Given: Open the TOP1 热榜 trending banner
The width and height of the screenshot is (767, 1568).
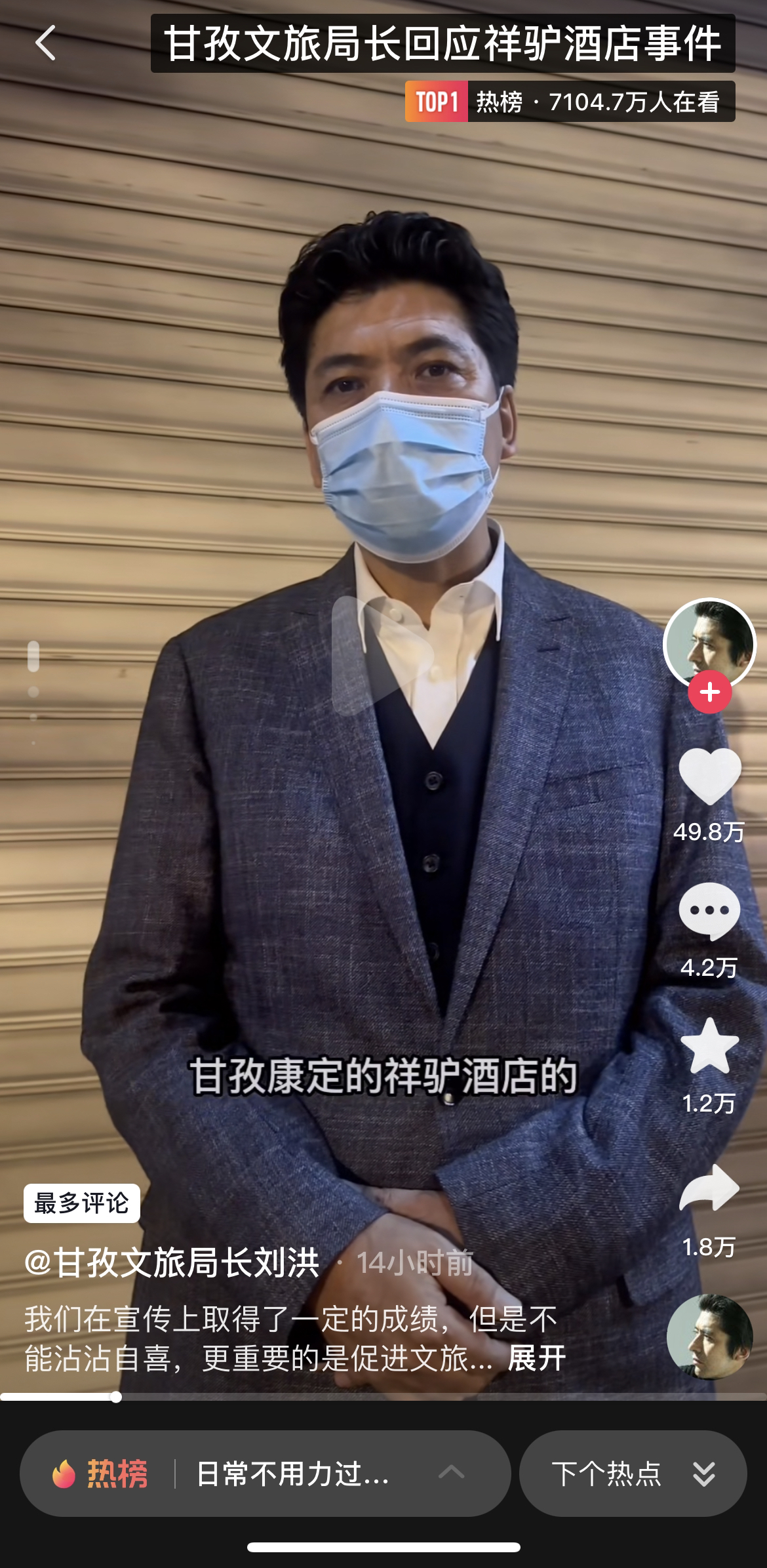Looking at the screenshot, I should (x=569, y=102).
